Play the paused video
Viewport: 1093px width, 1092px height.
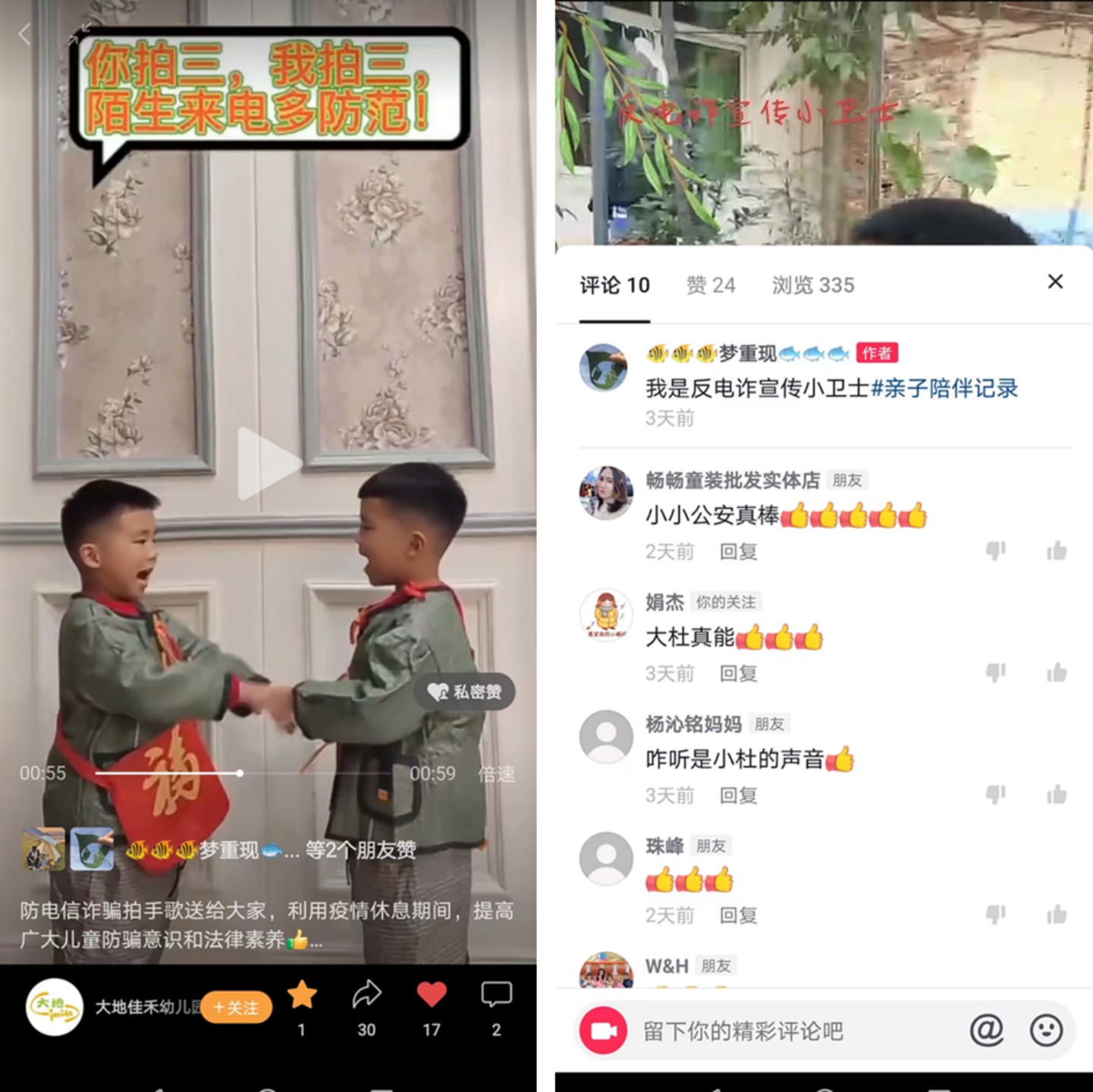[x=269, y=463]
